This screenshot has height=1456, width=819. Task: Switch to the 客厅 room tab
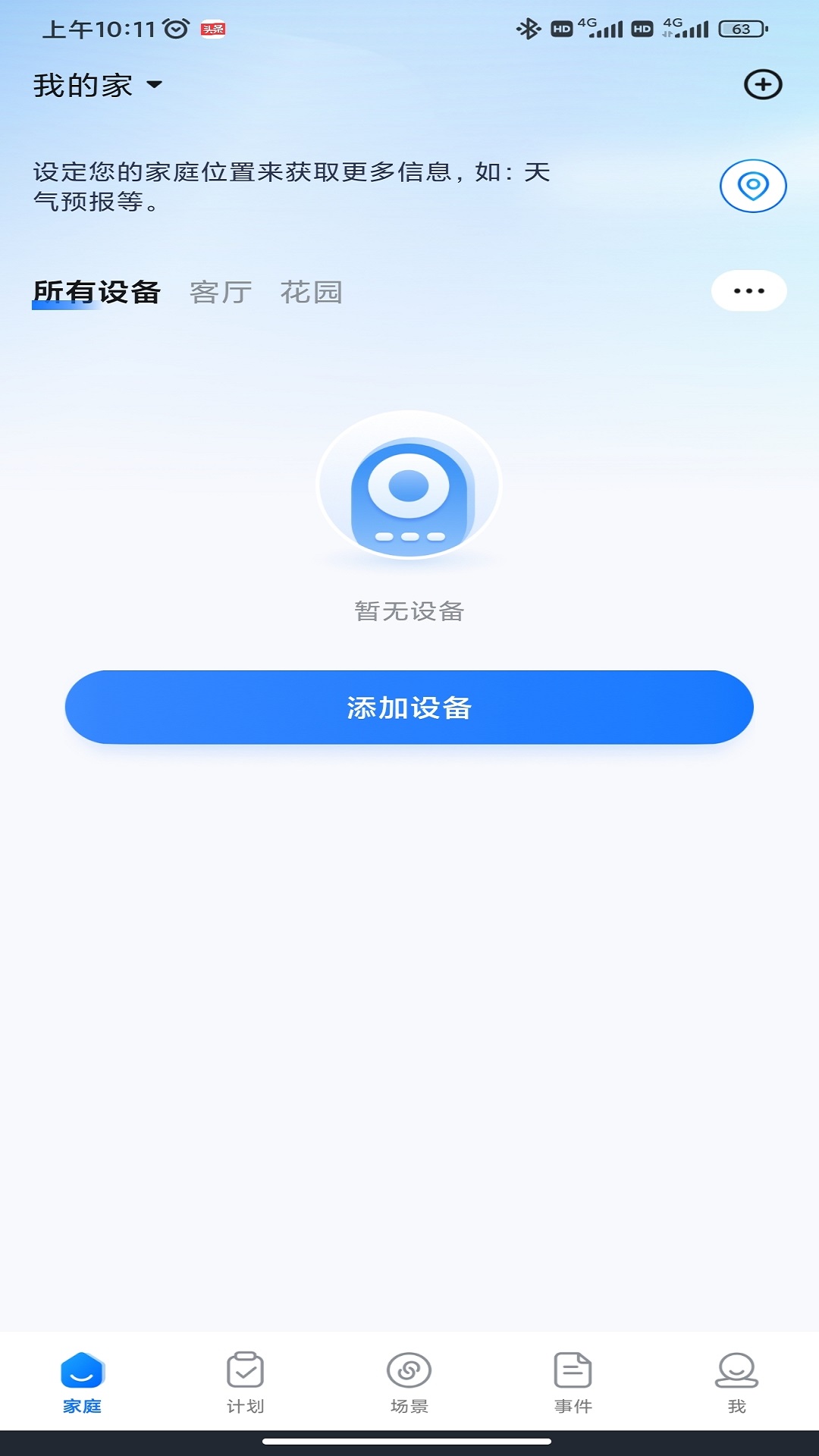(221, 292)
